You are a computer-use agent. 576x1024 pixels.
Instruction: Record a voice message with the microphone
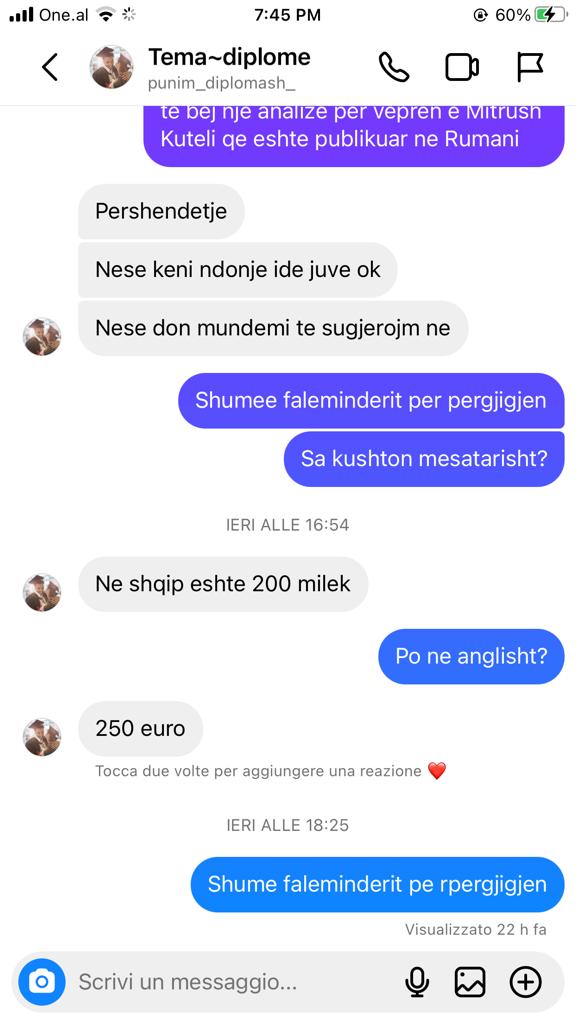coord(417,982)
